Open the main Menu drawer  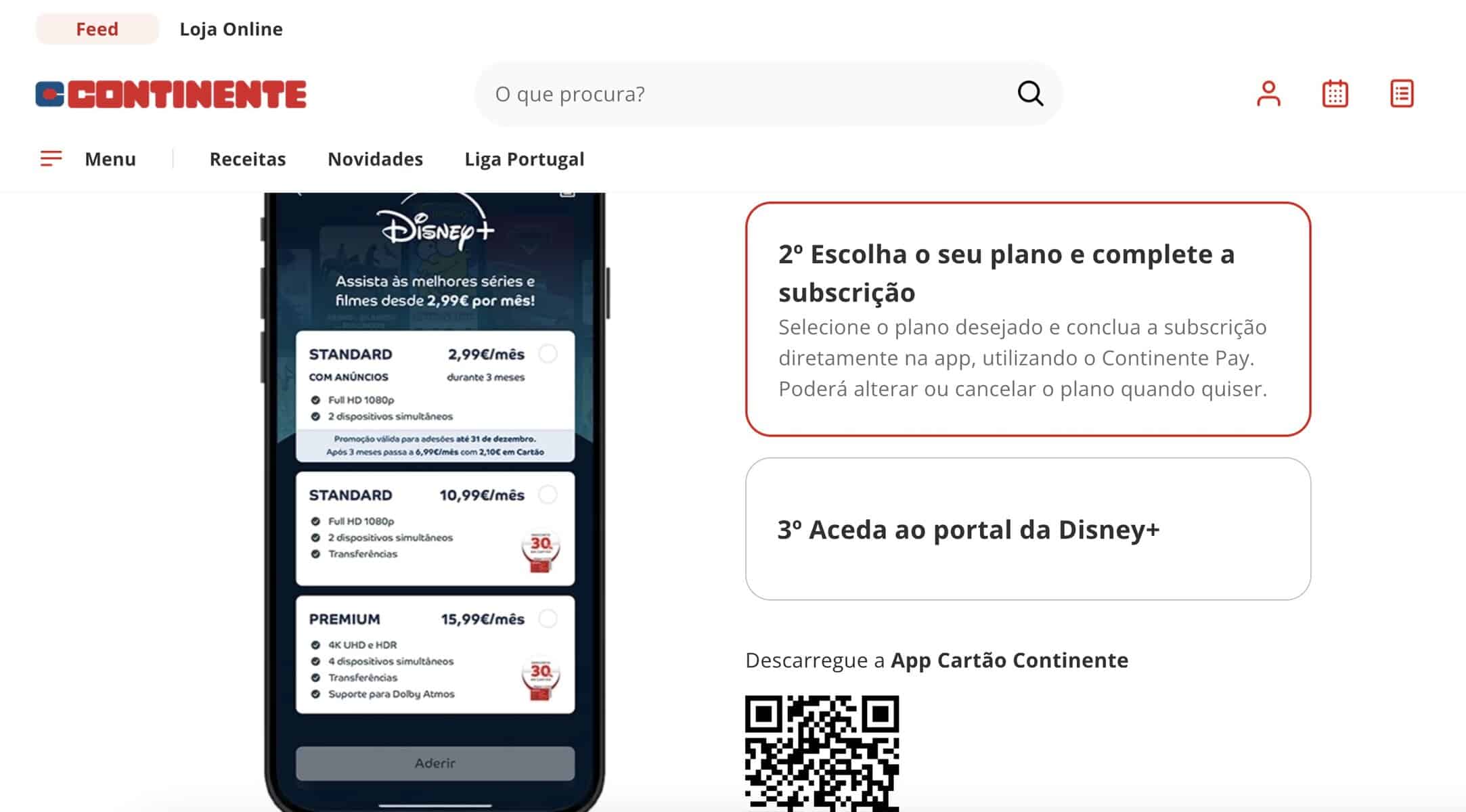pos(88,159)
